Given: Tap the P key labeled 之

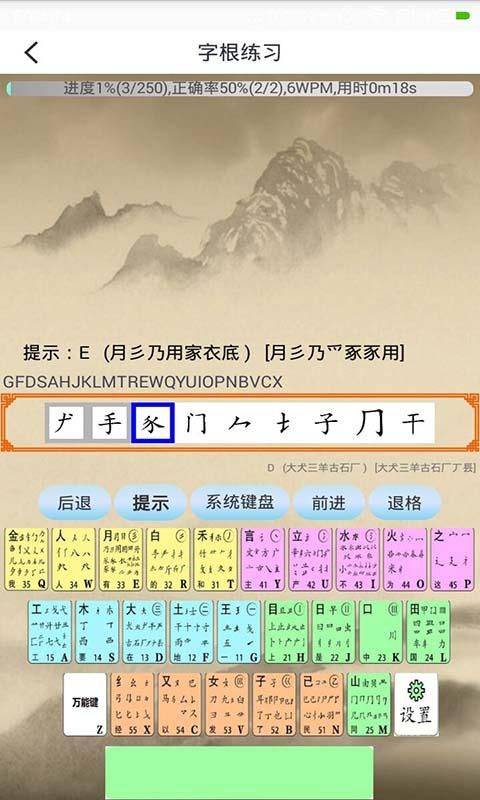Looking at the screenshot, I should click(x=452, y=560).
